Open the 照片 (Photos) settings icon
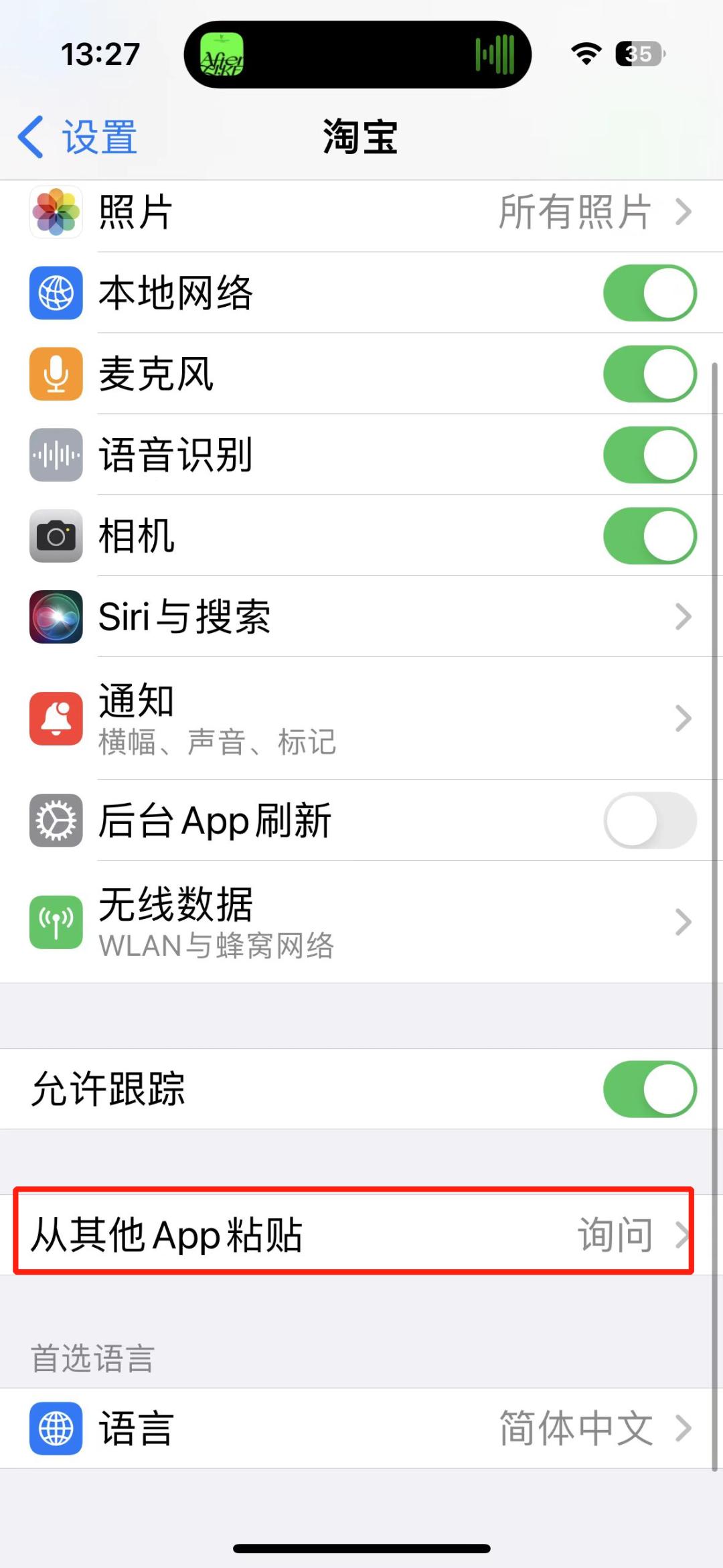723x1568 pixels. tap(56, 212)
